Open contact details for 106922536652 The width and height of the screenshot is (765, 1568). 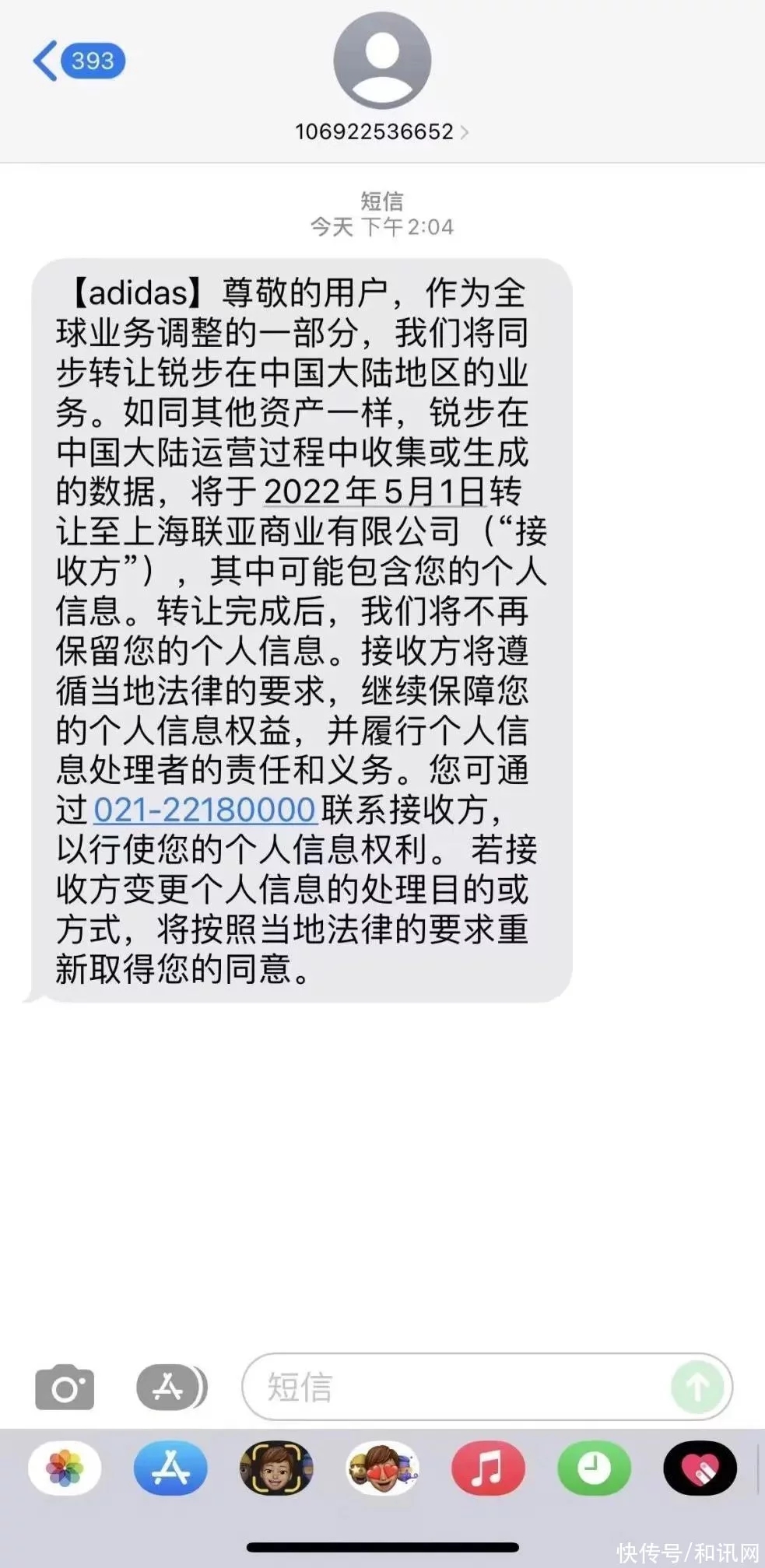pos(381,131)
